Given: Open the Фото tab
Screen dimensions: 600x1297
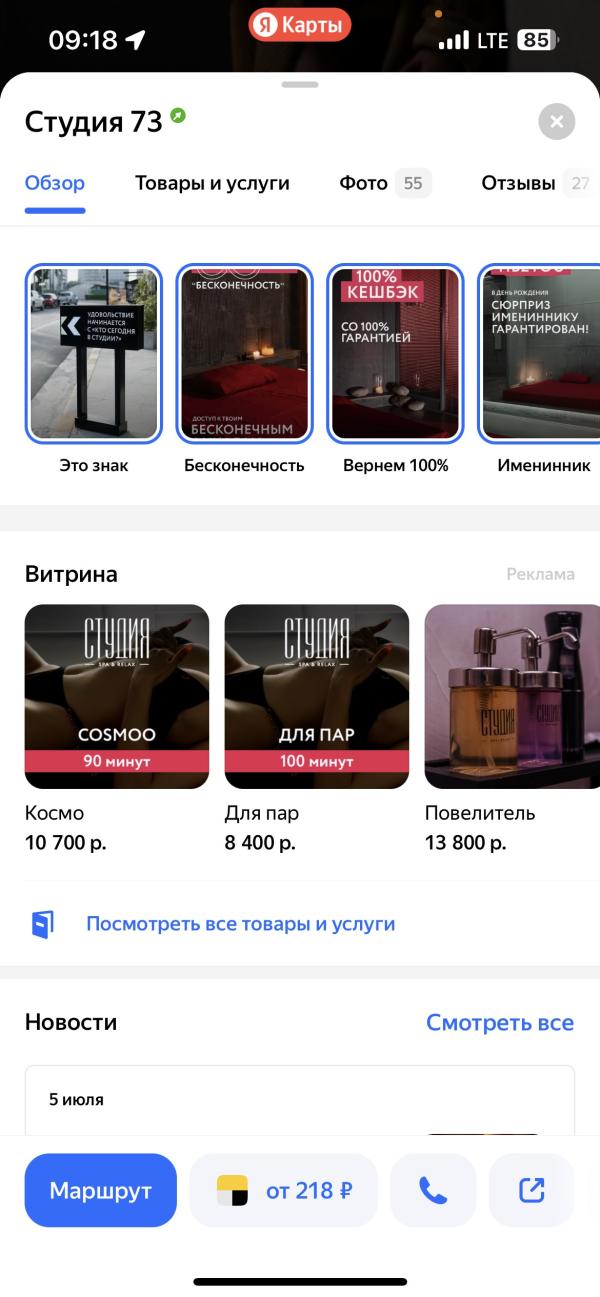Looking at the screenshot, I should (385, 183).
